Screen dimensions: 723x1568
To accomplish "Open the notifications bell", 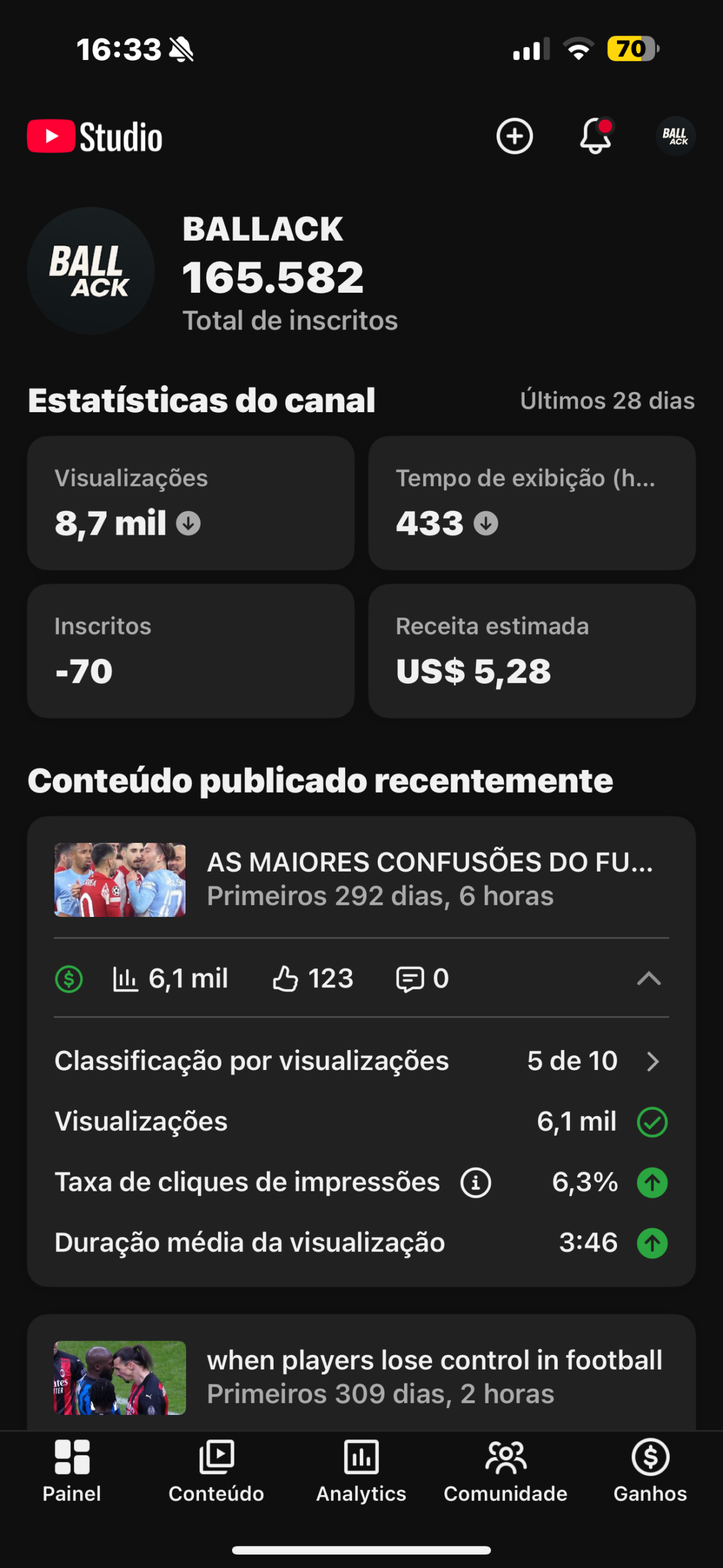I will click(595, 136).
